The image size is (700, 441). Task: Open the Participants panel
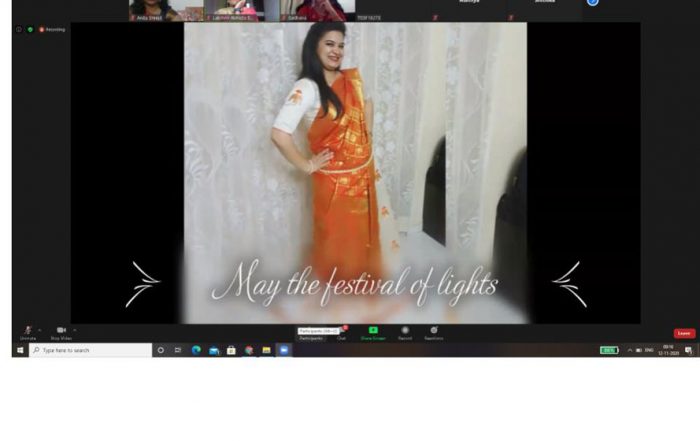coord(311,333)
